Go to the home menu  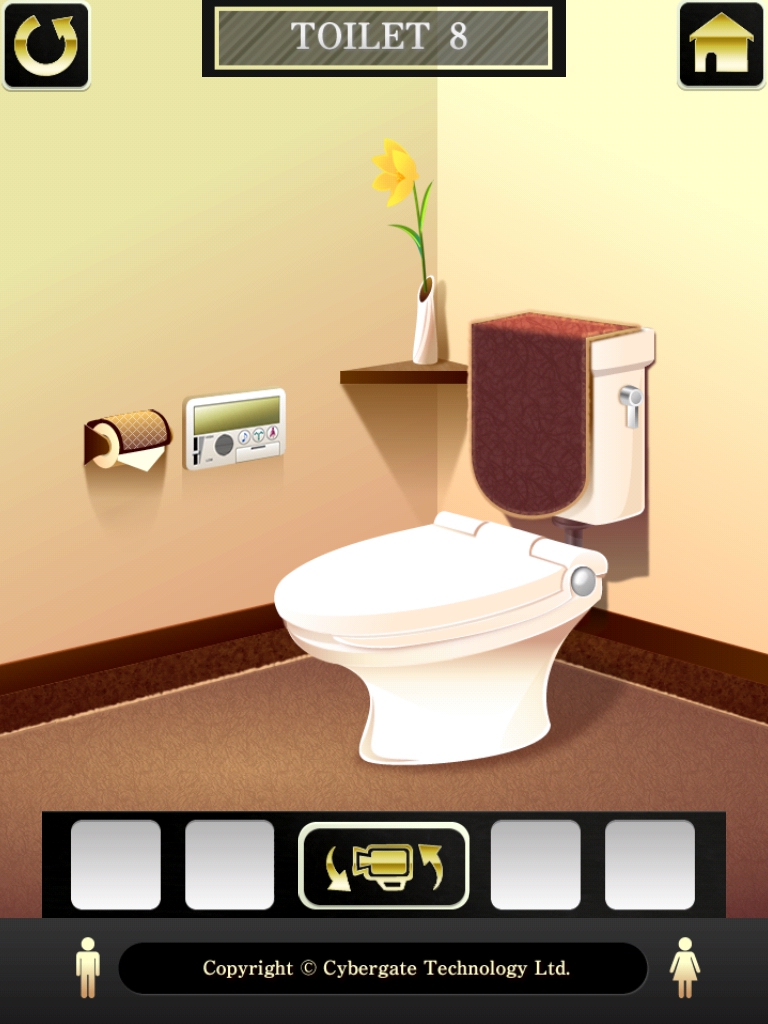click(721, 46)
